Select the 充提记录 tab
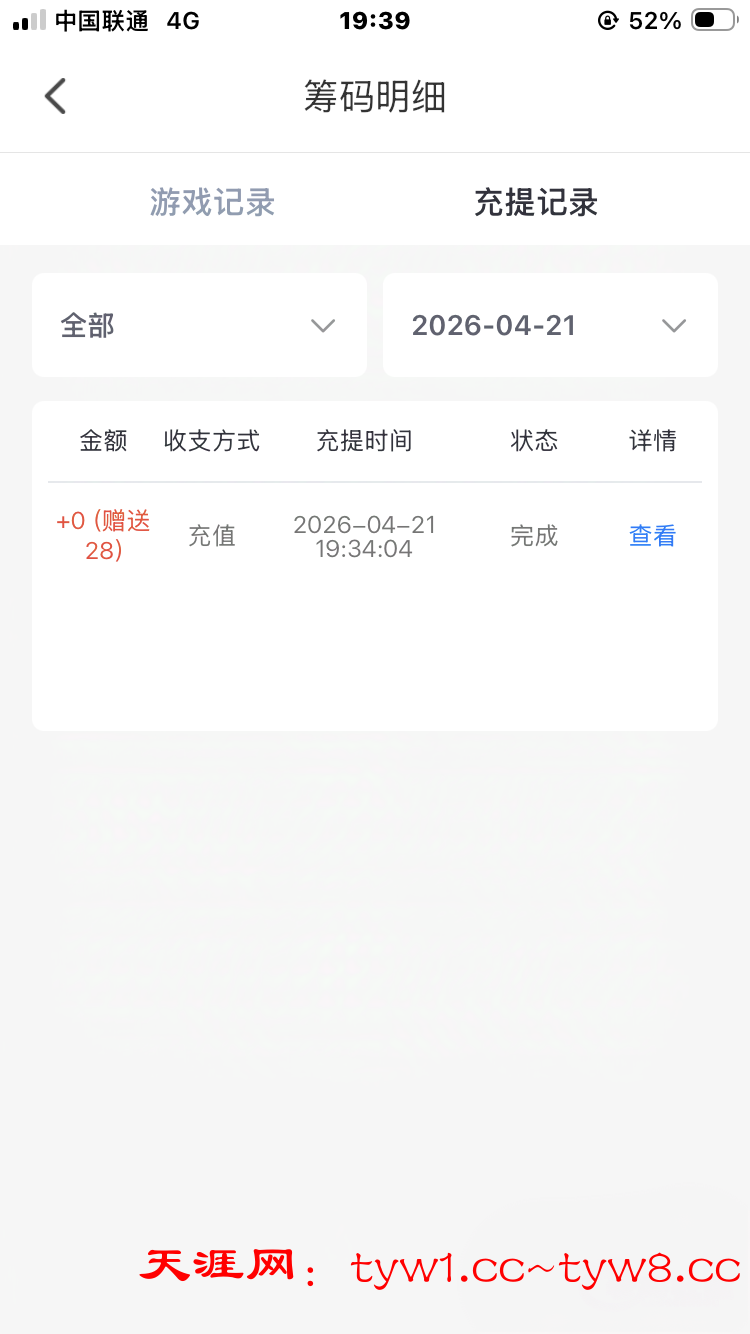Image resolution: width=750 pixels, height=1334 pixels. pyautogui.click(x=536, y=203)
